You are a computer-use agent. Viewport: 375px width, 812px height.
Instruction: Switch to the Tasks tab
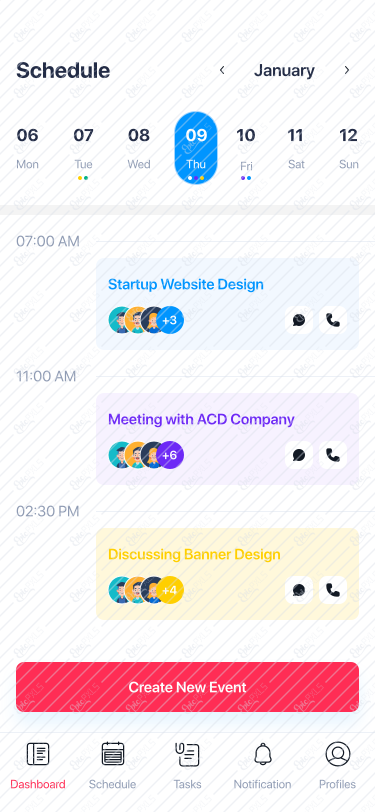[188, 765]
